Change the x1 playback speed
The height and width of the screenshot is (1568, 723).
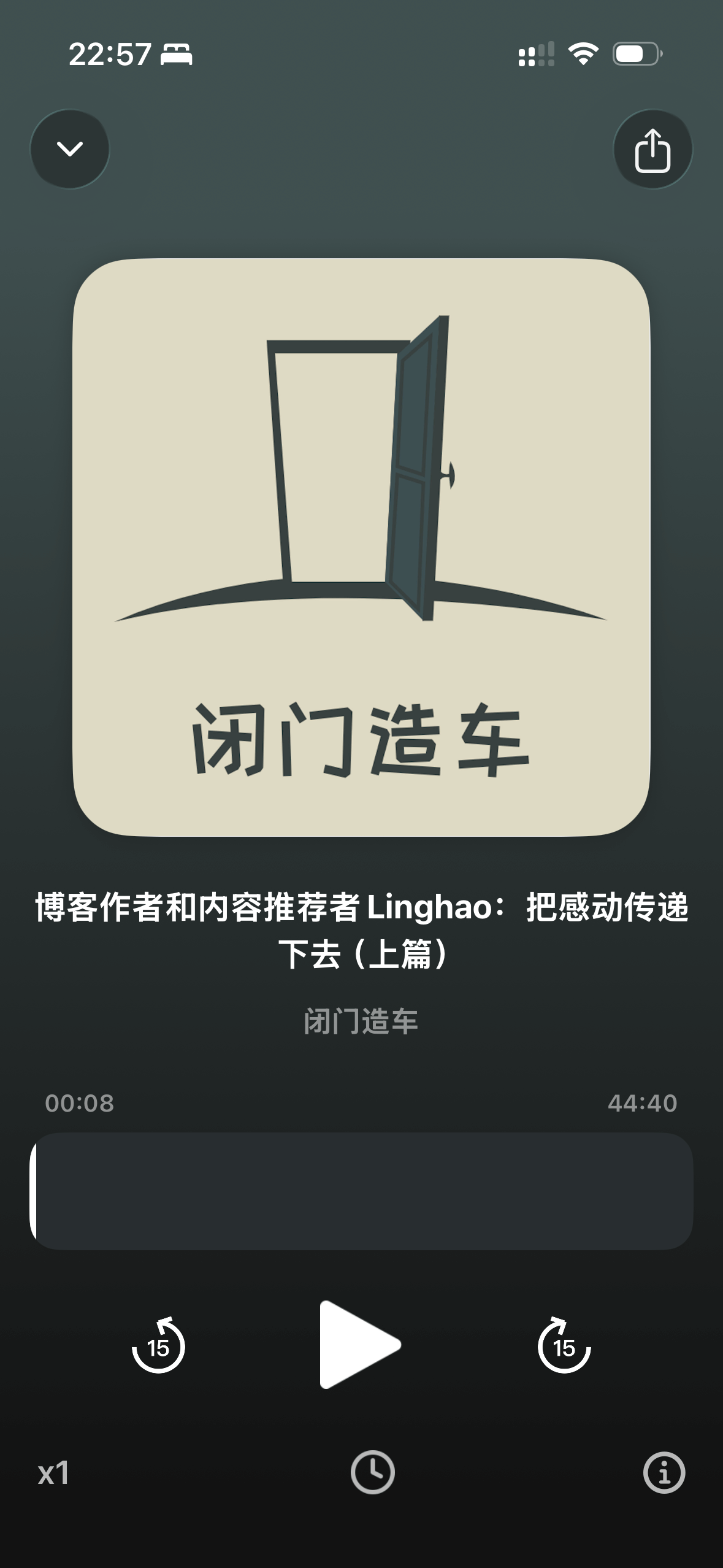tap(54, 1472)
